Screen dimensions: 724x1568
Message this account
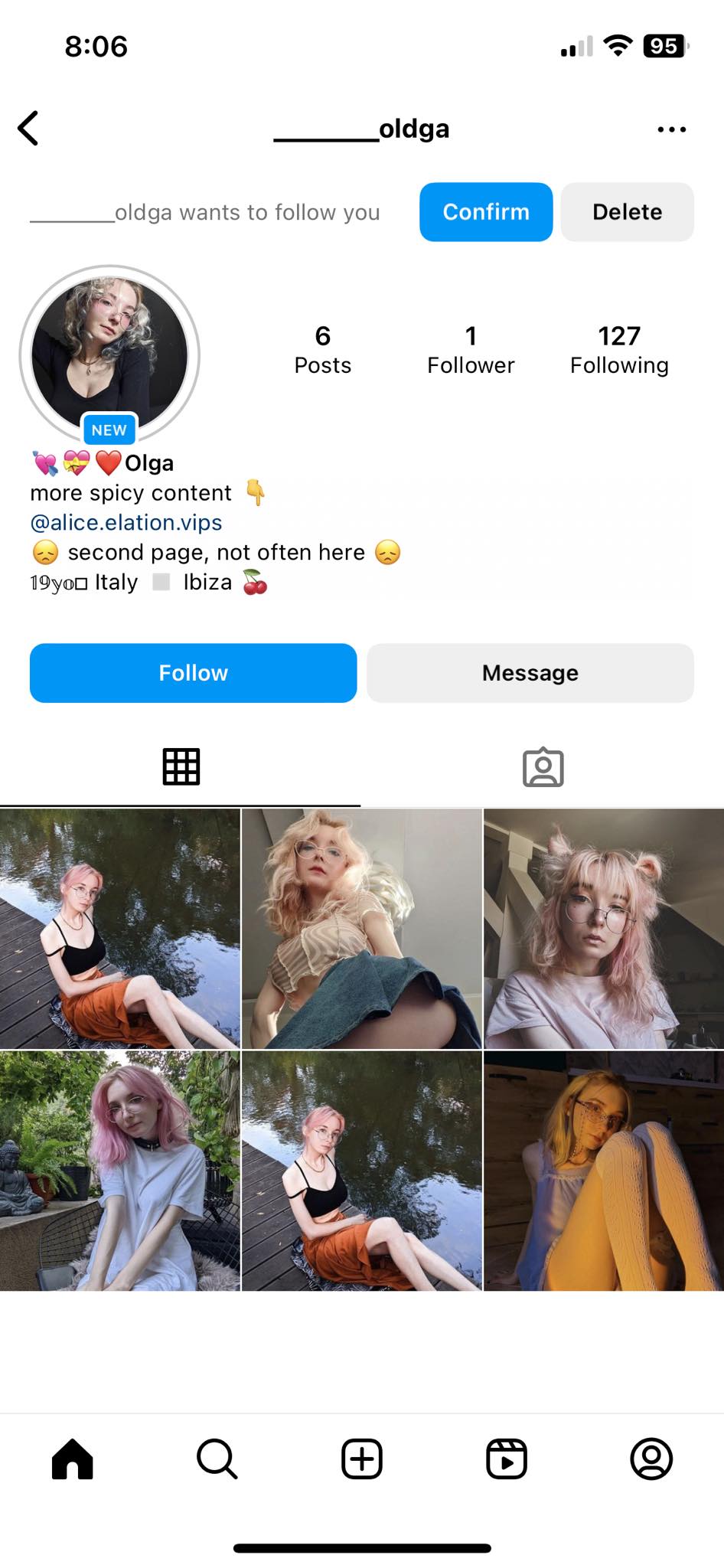pos(530,673)
